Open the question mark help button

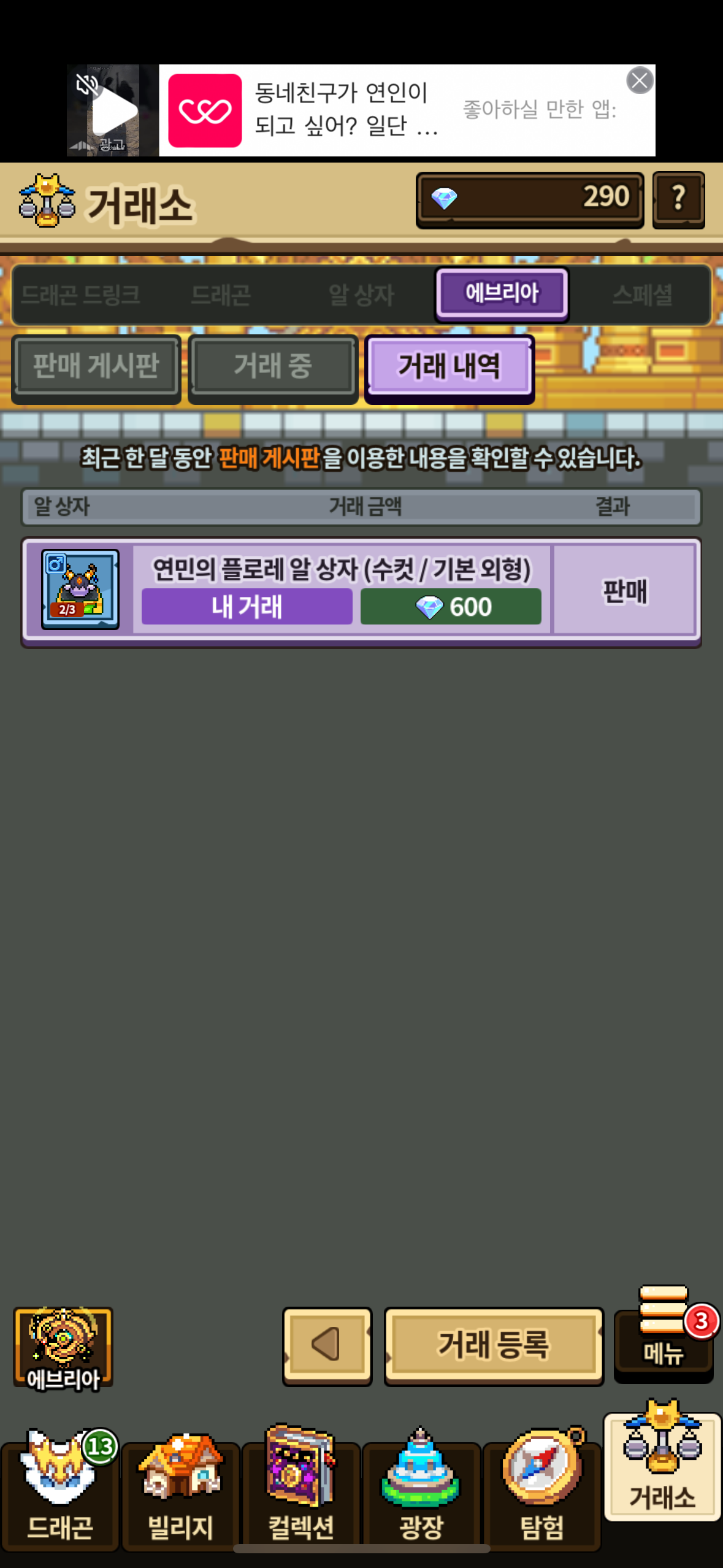coord(678,199)
